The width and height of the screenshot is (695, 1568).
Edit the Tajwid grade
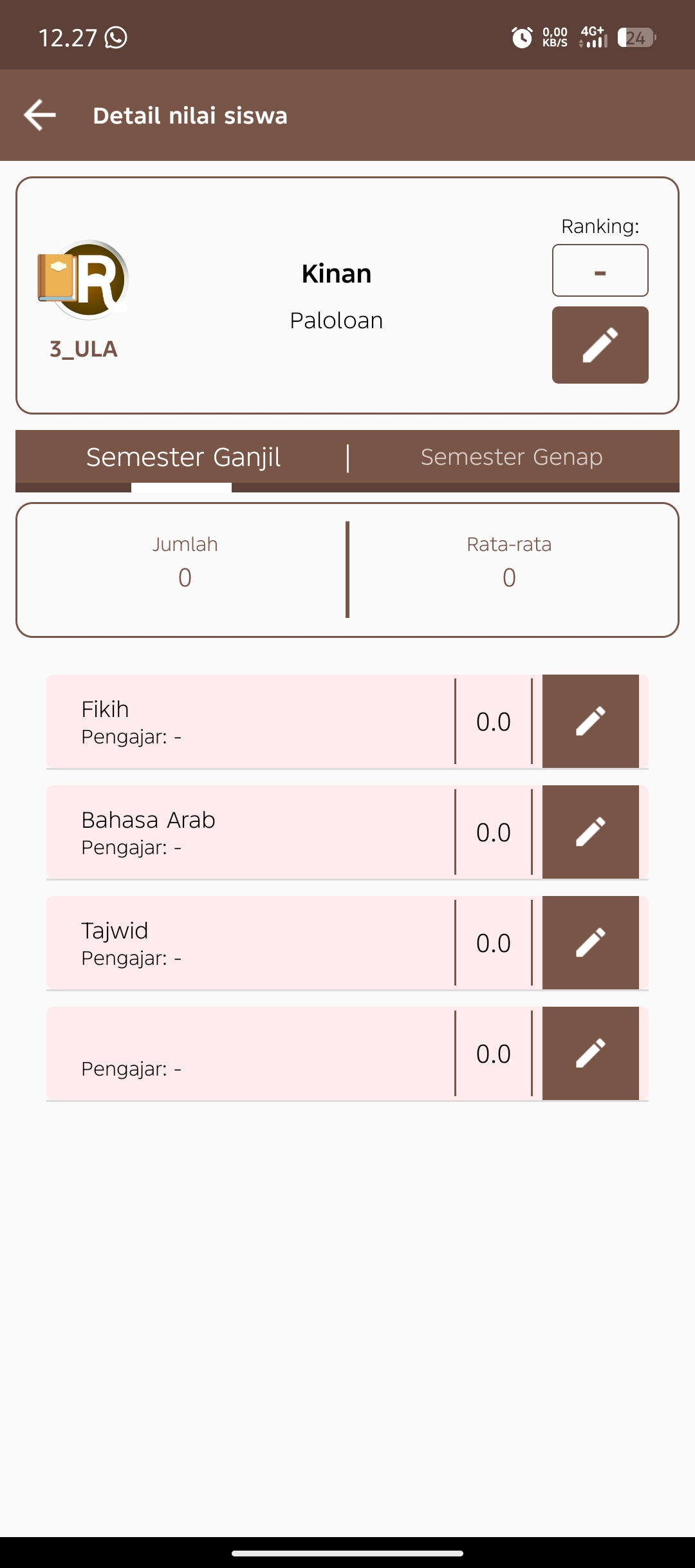591,942
